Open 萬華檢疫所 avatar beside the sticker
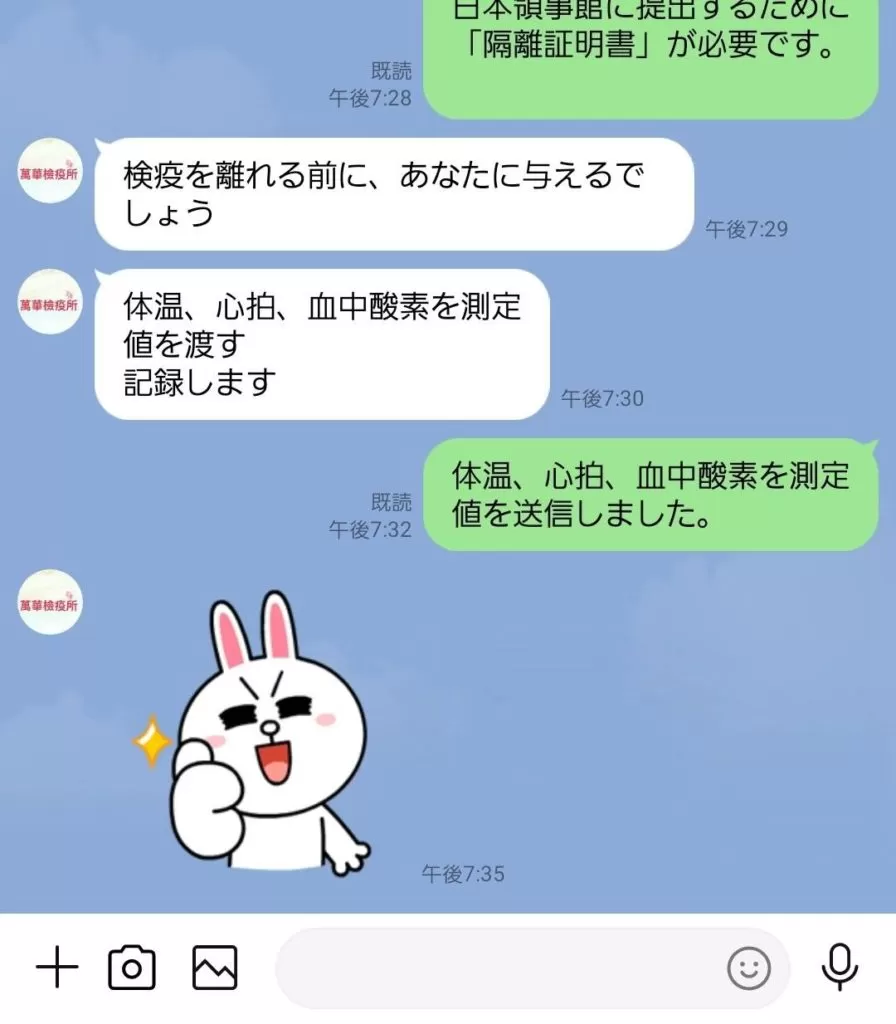Viewport: 896px width, 1024px height. (x=50, y=602)
